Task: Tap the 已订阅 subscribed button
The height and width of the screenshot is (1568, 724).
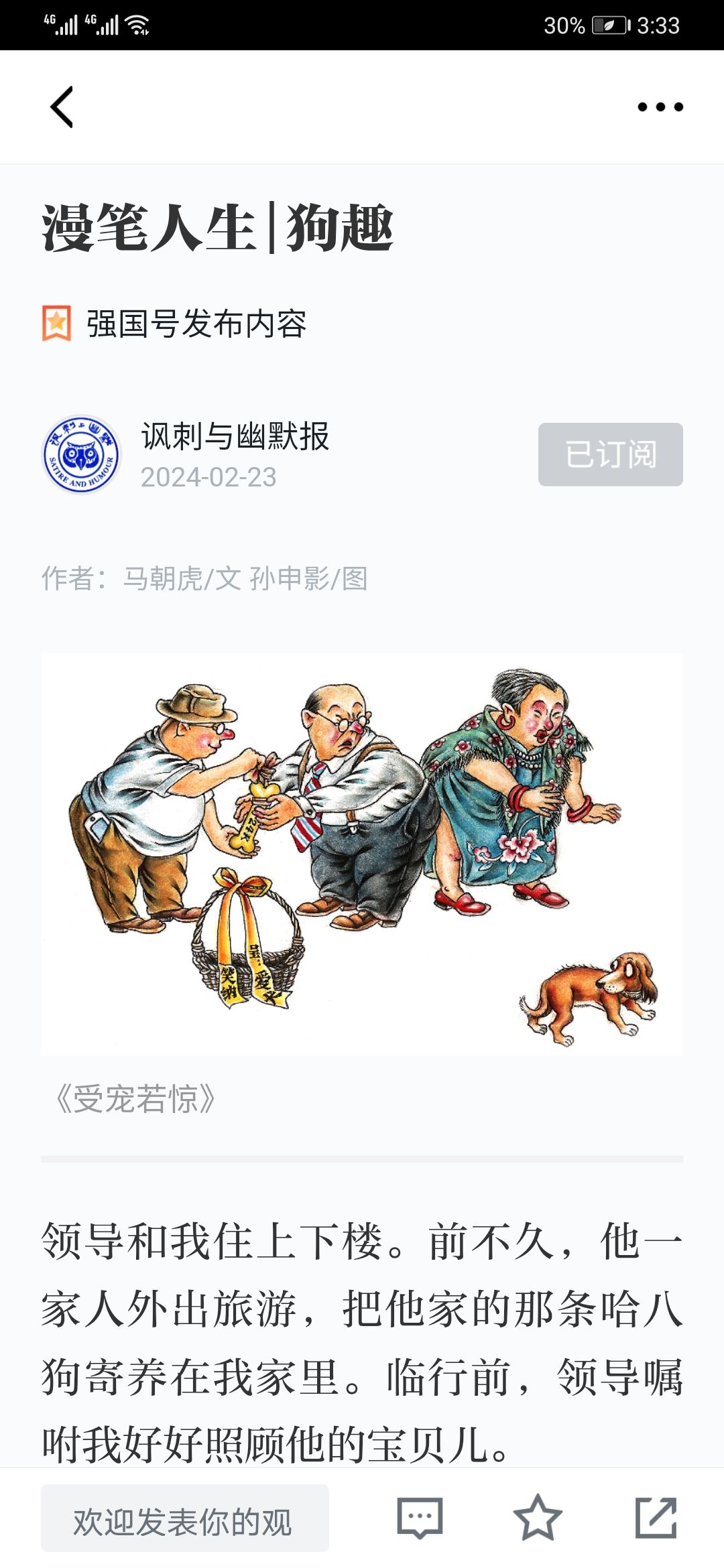Action: click(x=611, y=454)
